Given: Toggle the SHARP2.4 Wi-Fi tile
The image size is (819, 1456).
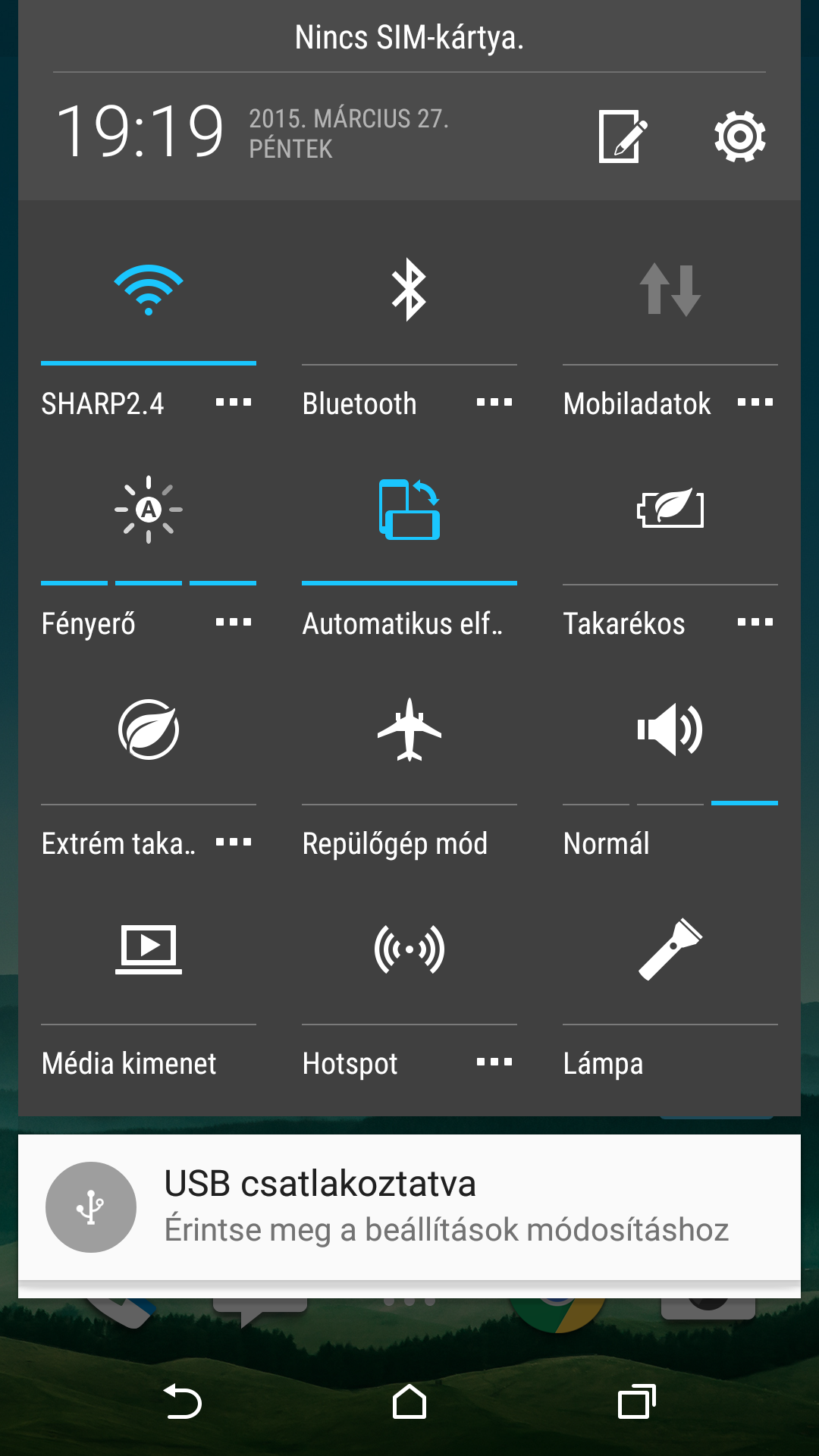Looking at the screenshot, I should (x=149, y=290).
